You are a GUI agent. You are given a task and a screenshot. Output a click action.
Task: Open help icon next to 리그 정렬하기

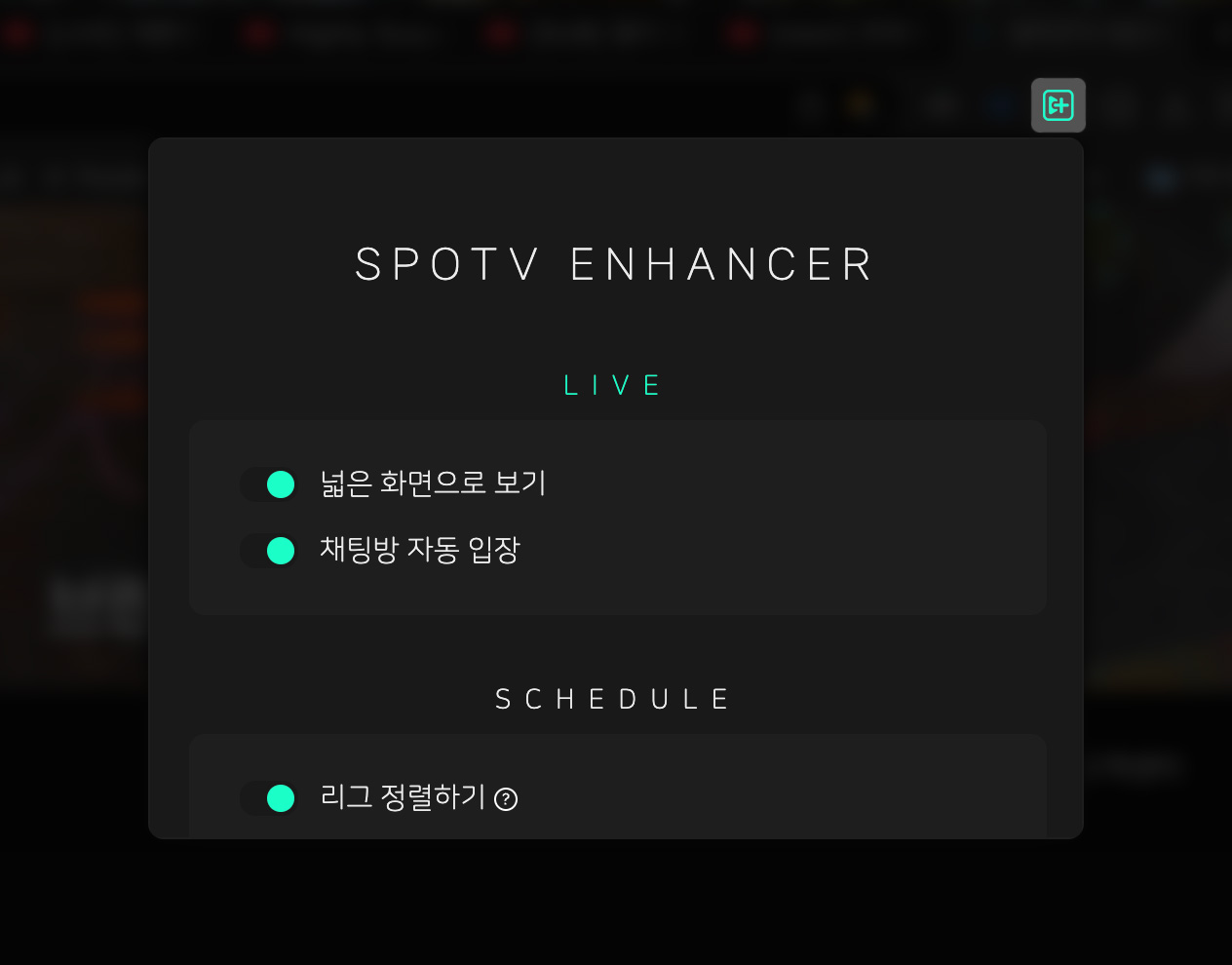coord(506,799)
